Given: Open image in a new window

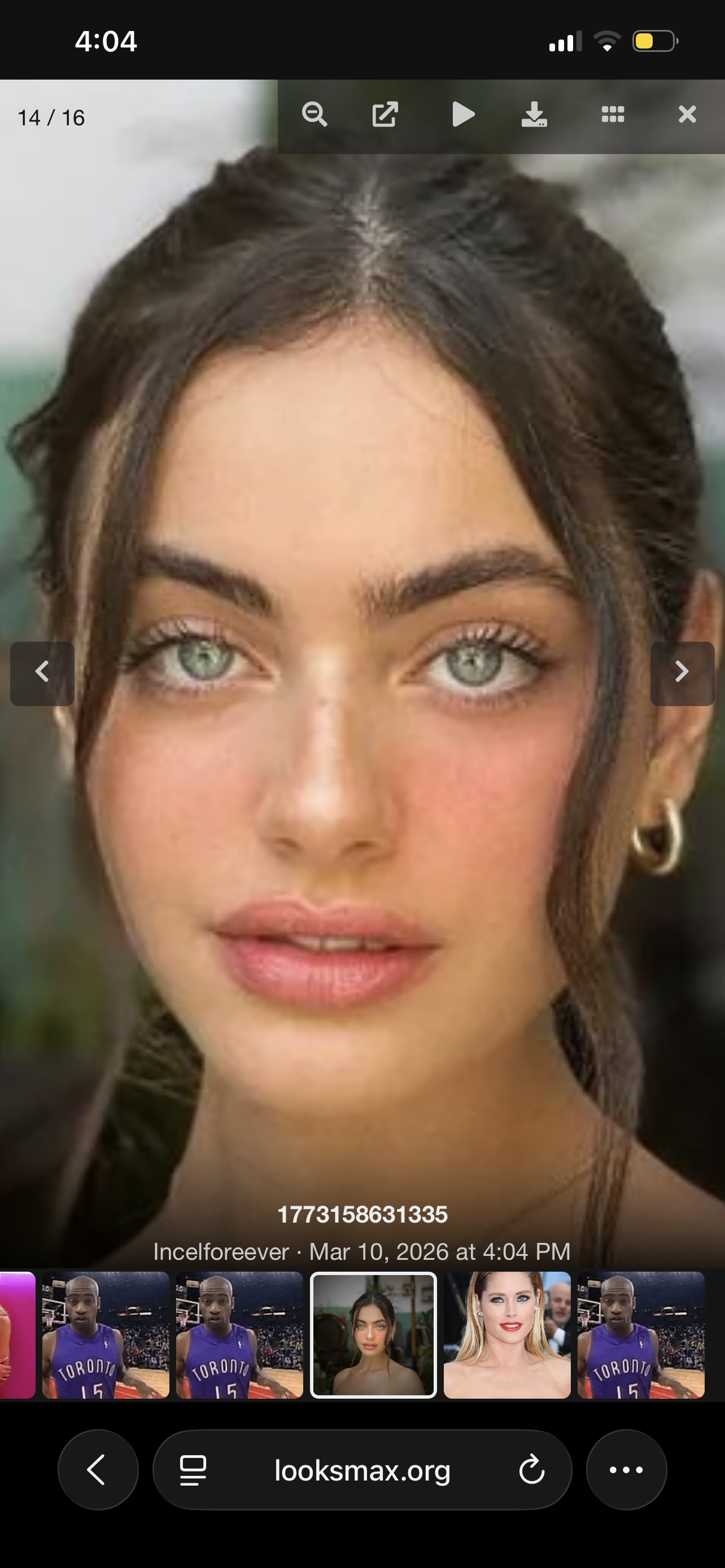Looking at the screenshot, I should point(385,115).
